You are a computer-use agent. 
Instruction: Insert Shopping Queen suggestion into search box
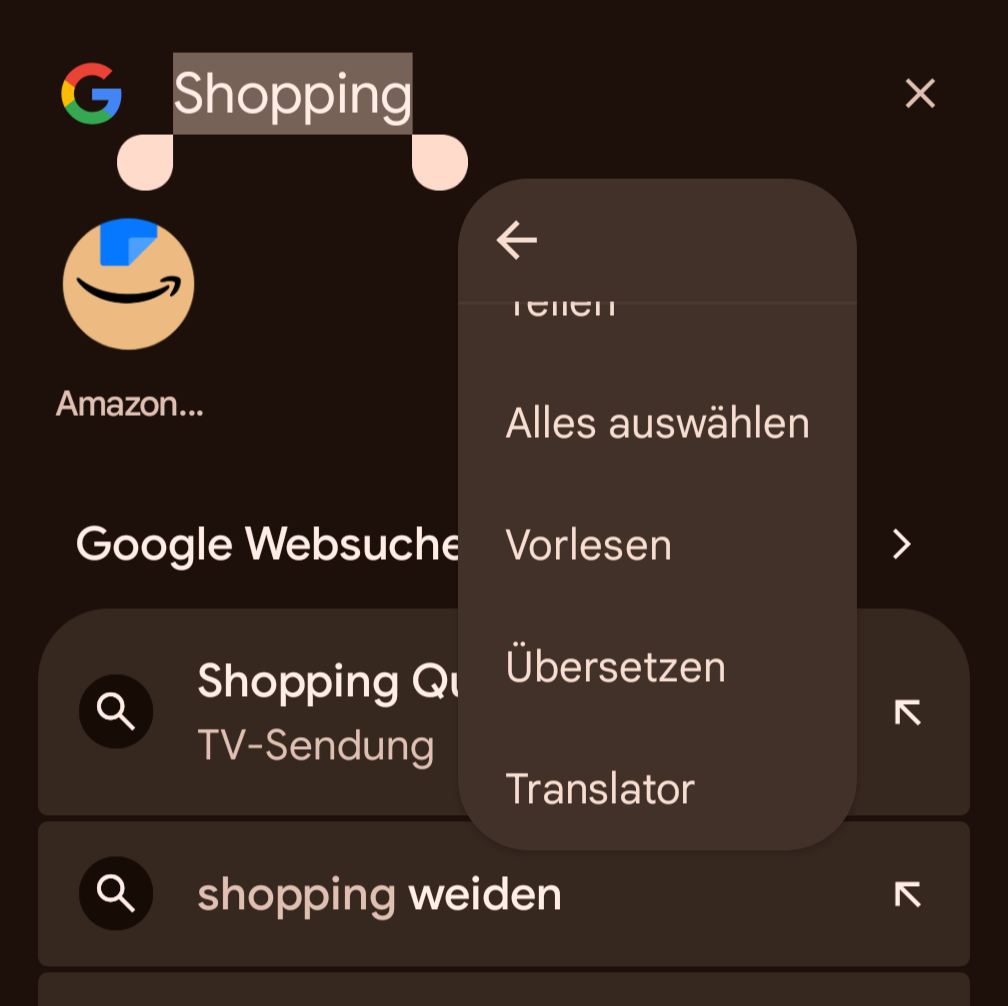coord(907,712)
